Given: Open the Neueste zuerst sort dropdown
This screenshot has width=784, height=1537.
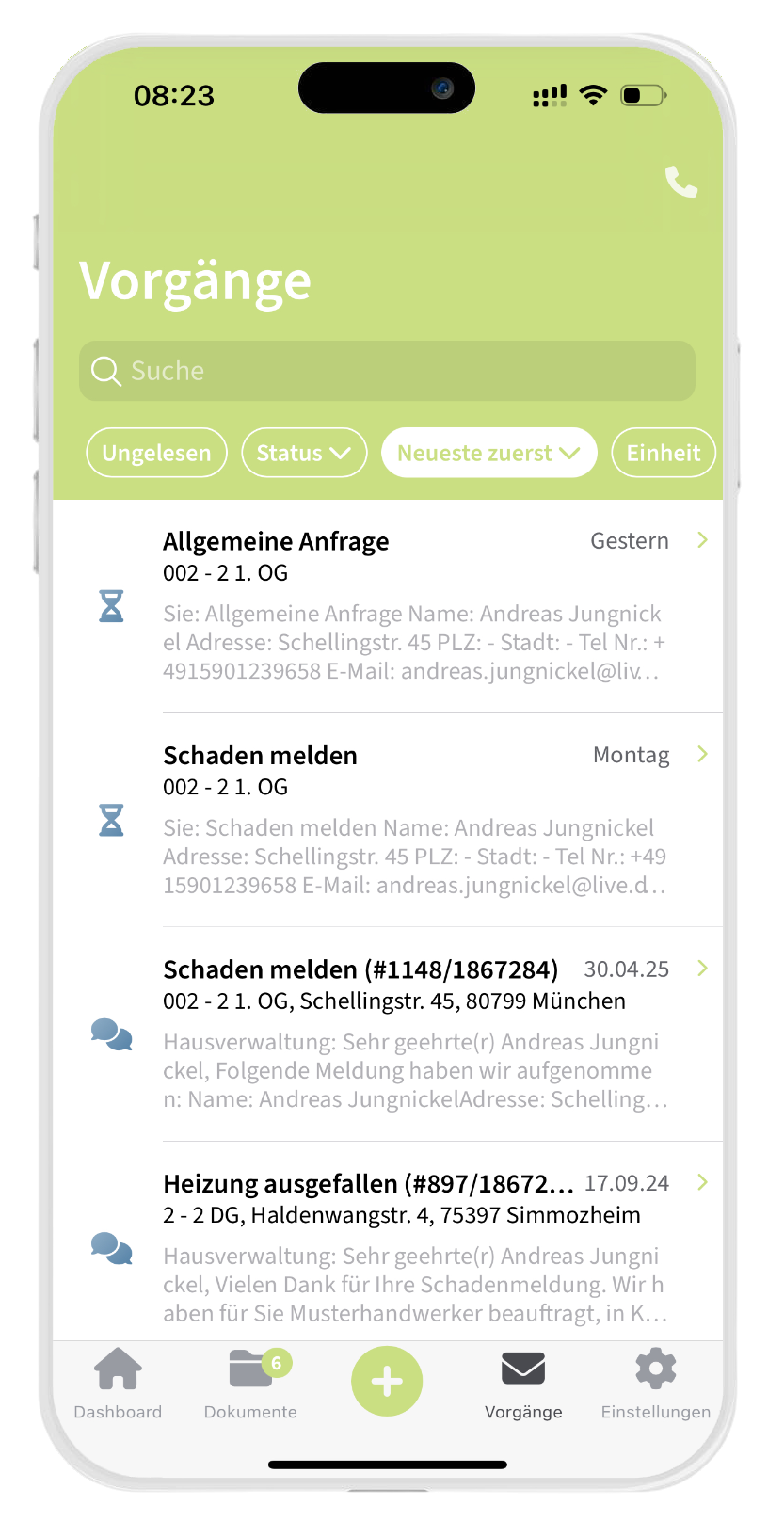Looking at the screenshot, I should 488,453.
